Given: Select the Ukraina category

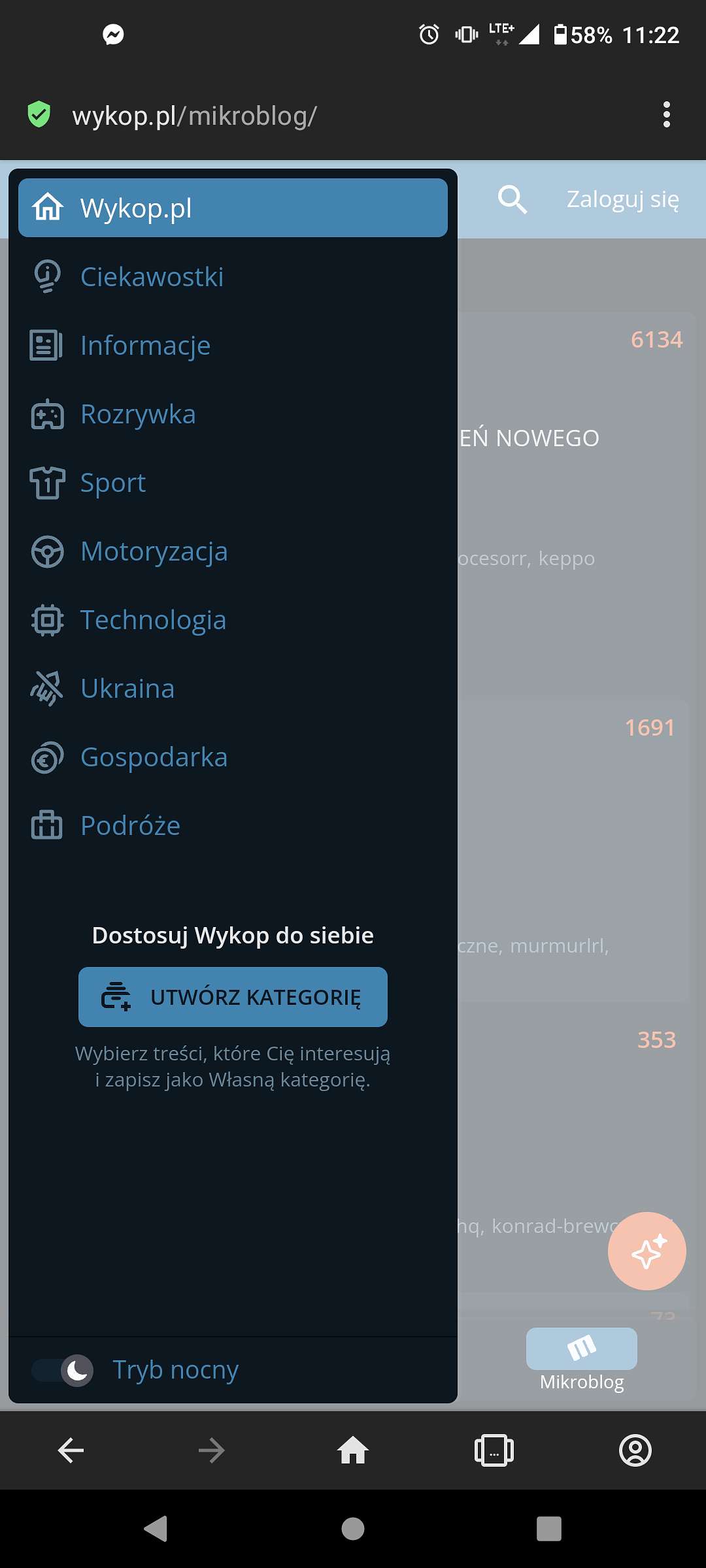Looking at the screenshot, I should point(233,688).
